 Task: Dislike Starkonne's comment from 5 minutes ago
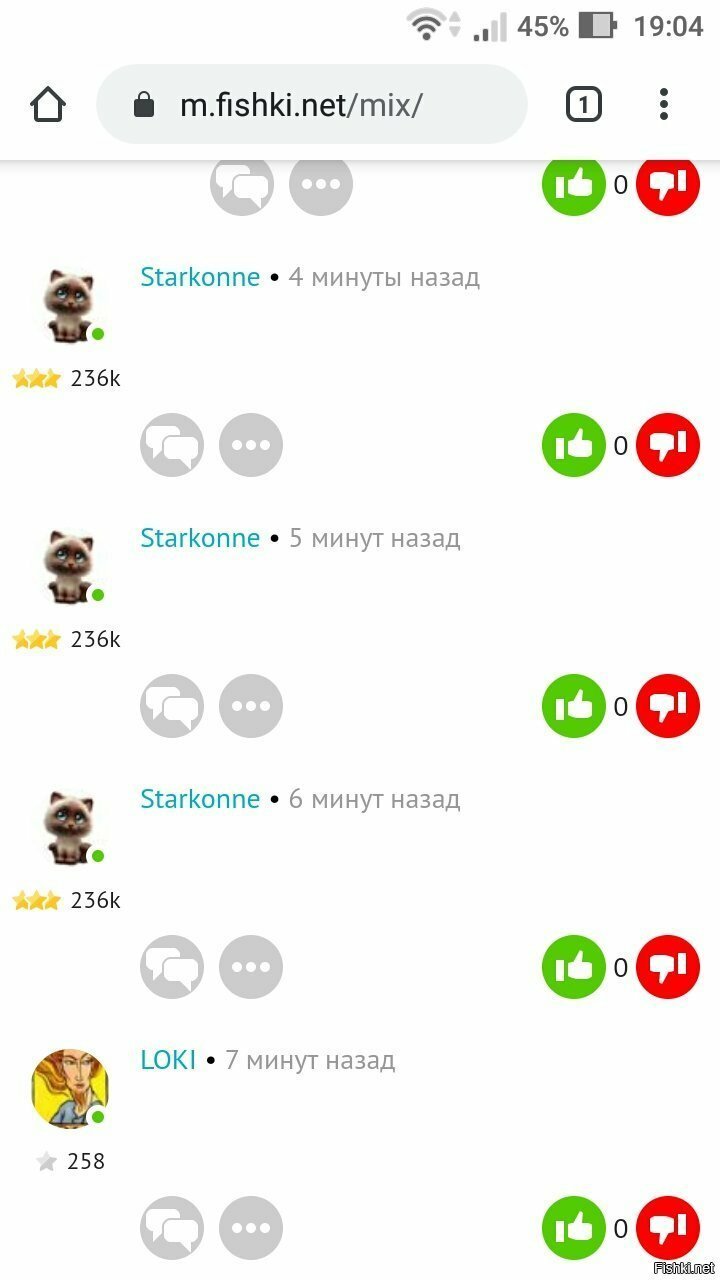point(668,706)
